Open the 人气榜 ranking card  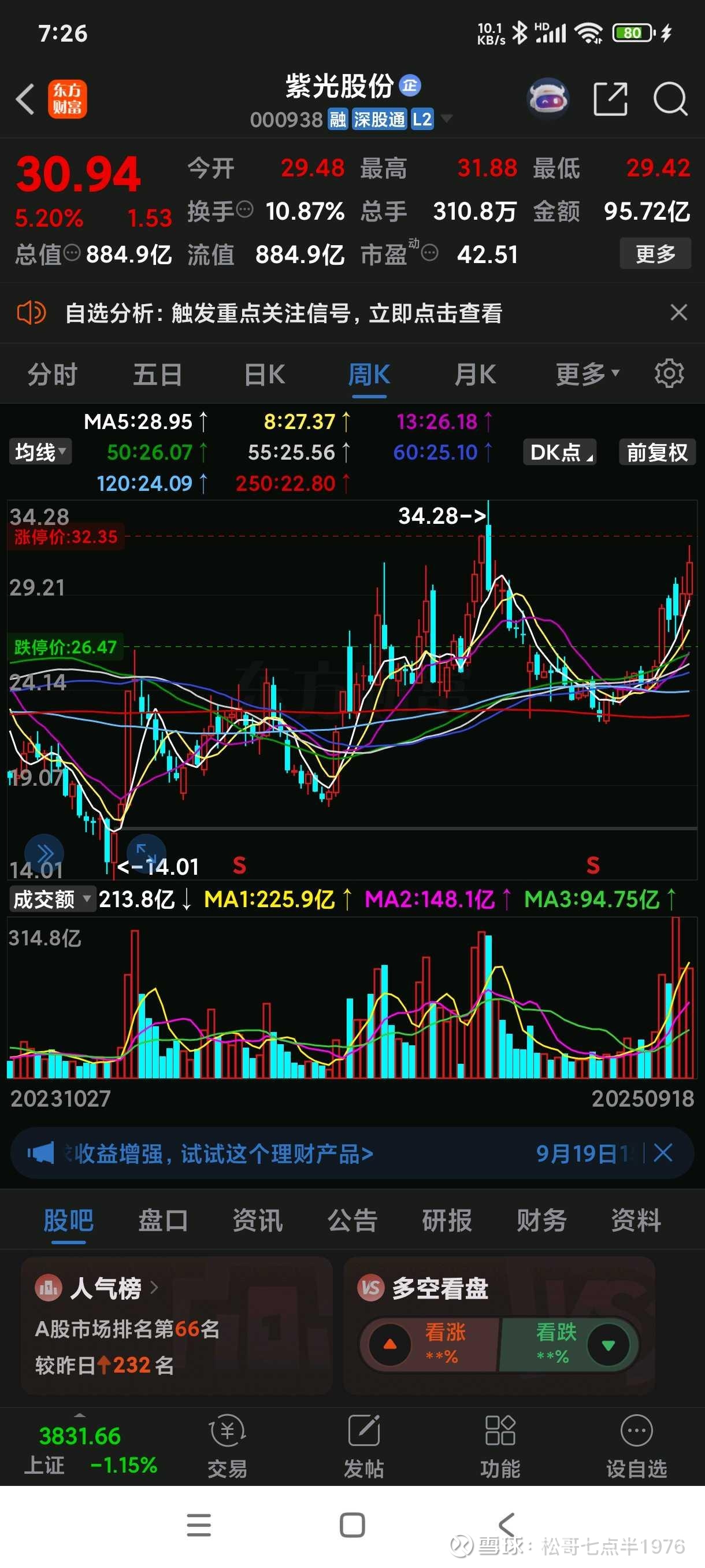(176, 1325)
